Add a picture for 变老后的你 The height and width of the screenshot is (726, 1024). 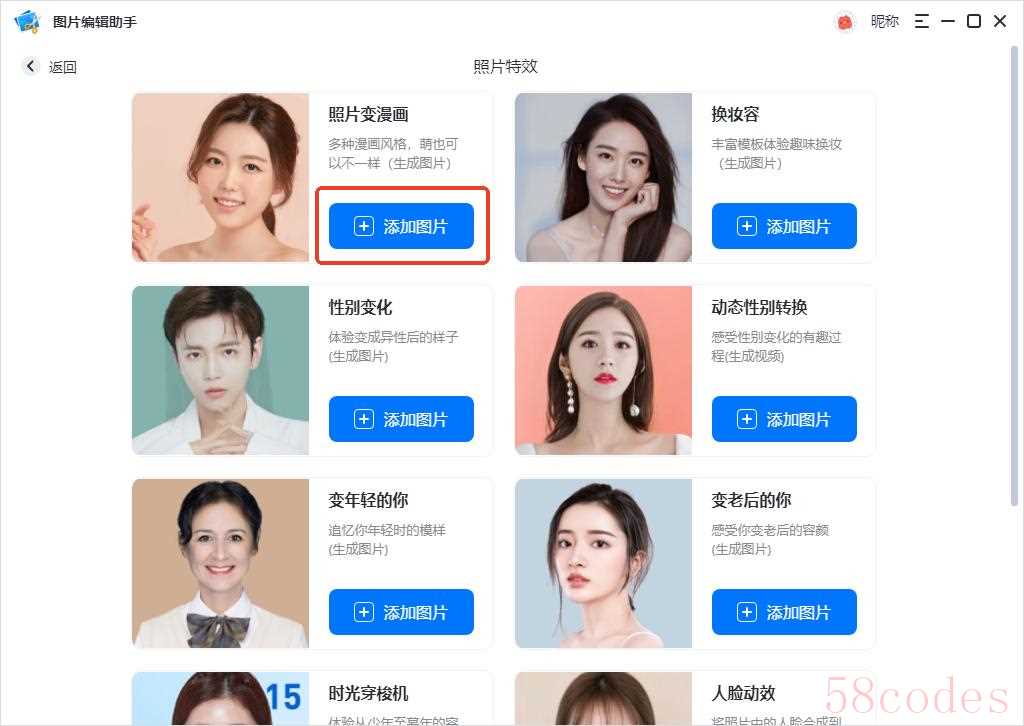pos(784,612)
